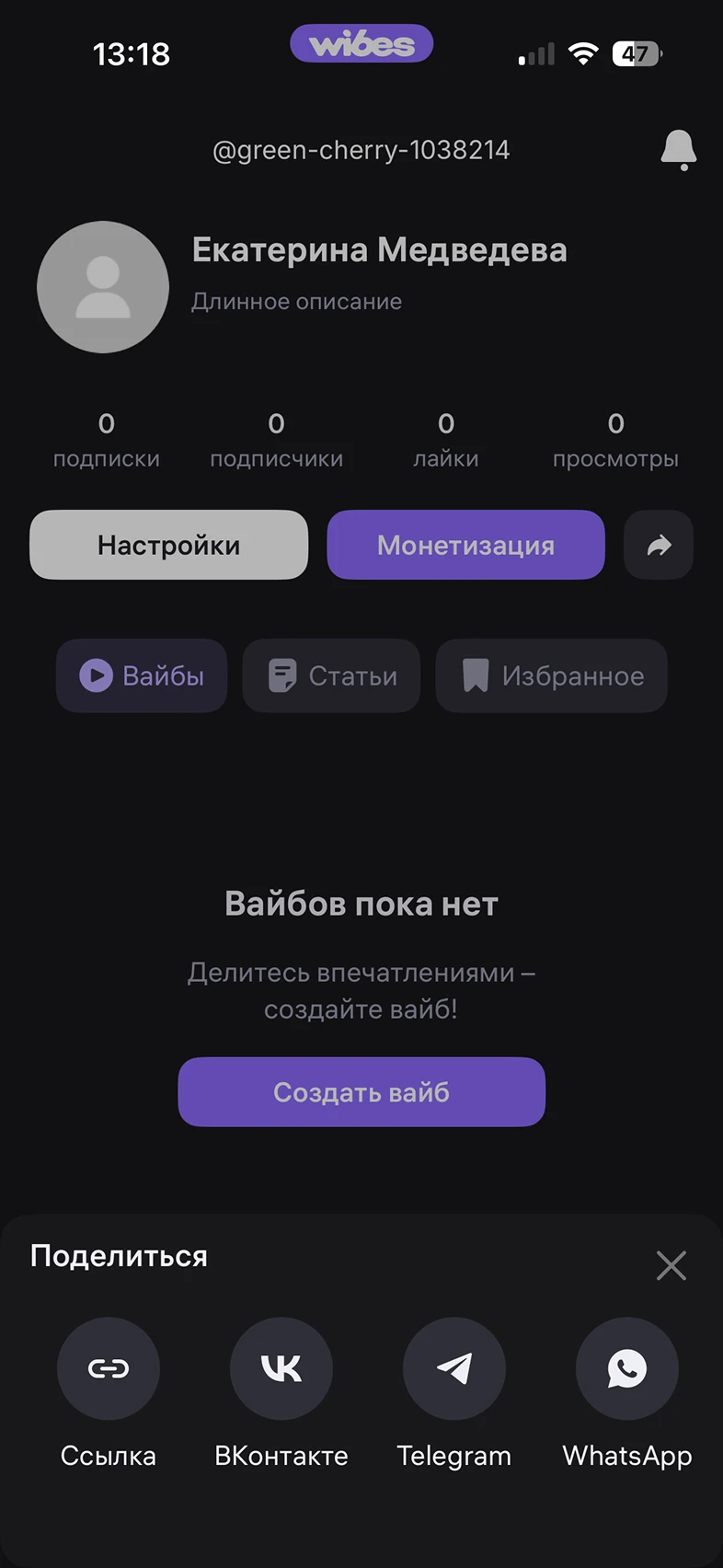
Task: Copy profile link via Ссылка
Action: (x=109, y=1368)
